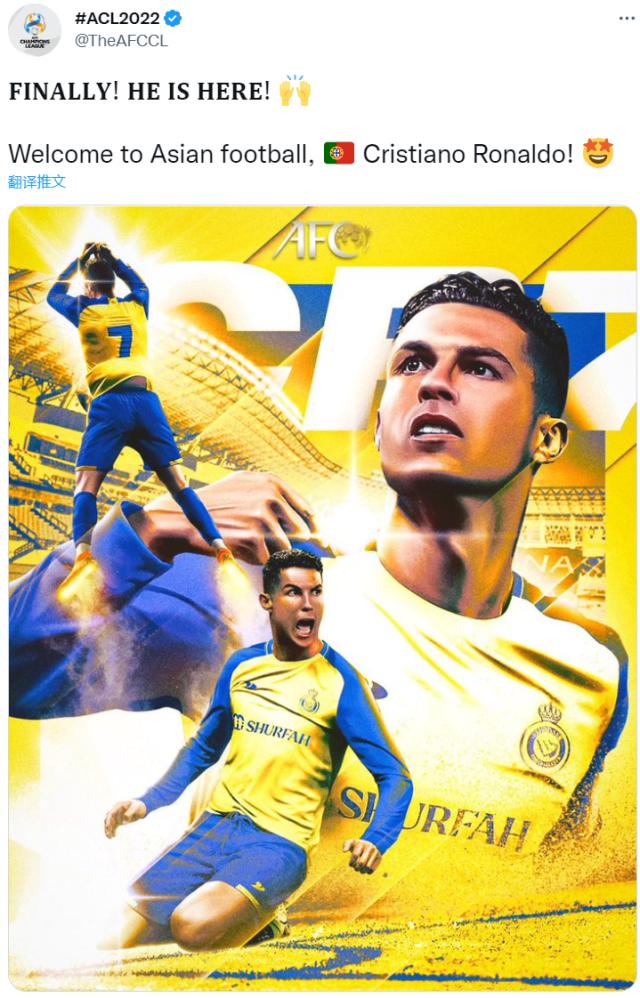Open the attached welcome poster image
The image size is (640, 998).
(322, 598)
